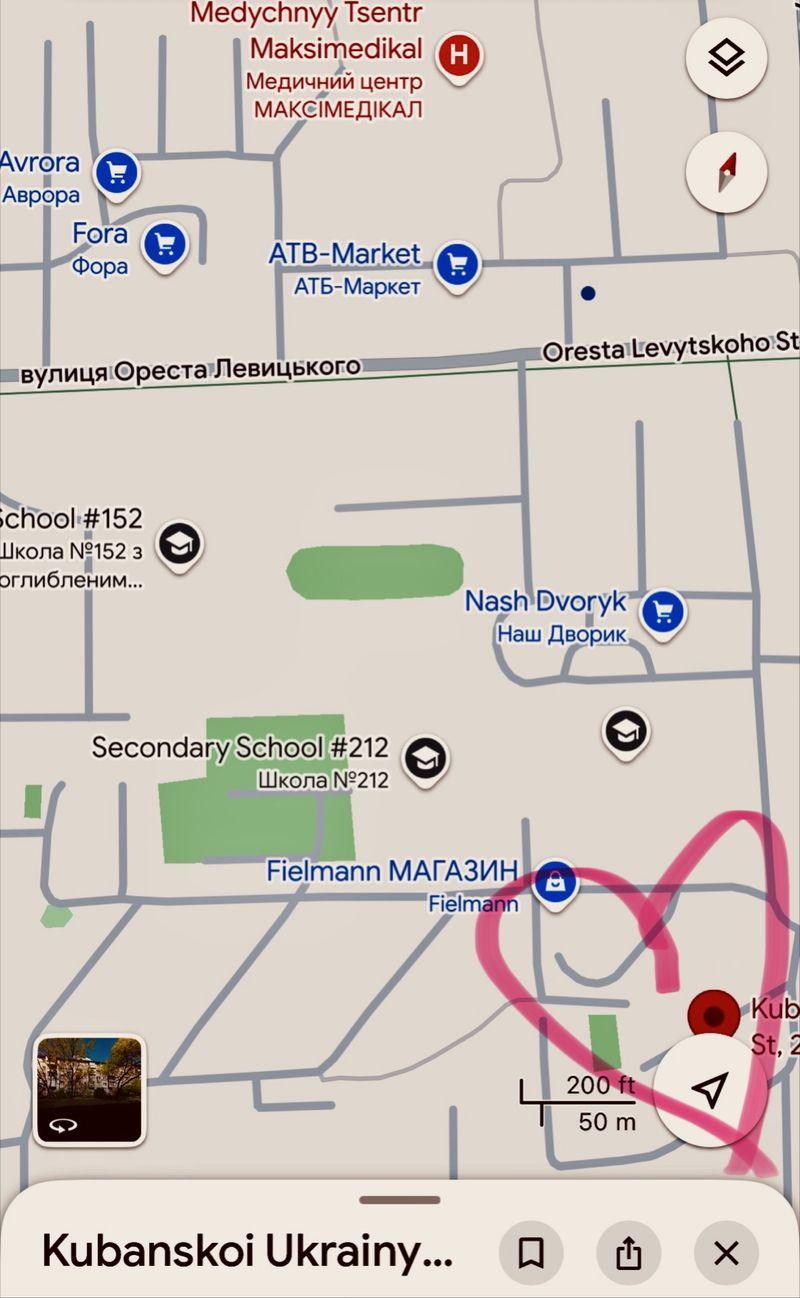
Task: Select the ATB-Market store pin
Action: [x=458, y=264]
